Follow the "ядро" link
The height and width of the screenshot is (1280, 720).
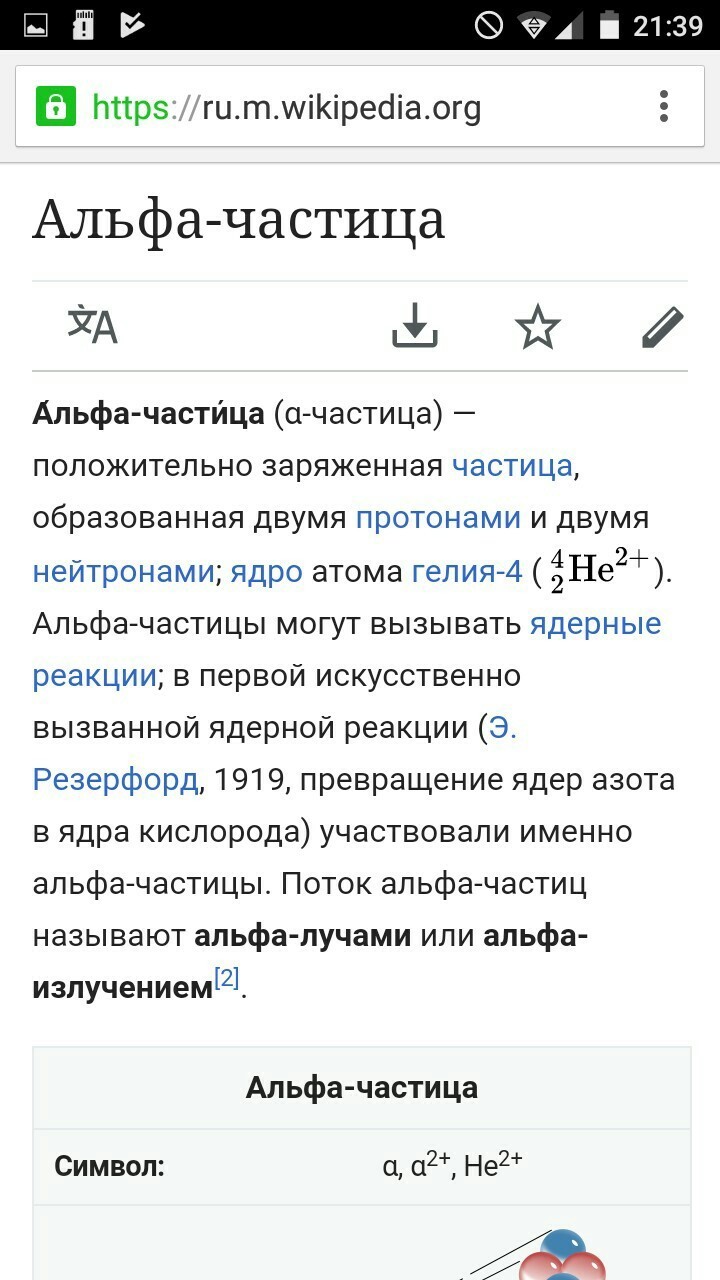pos(266,571)
